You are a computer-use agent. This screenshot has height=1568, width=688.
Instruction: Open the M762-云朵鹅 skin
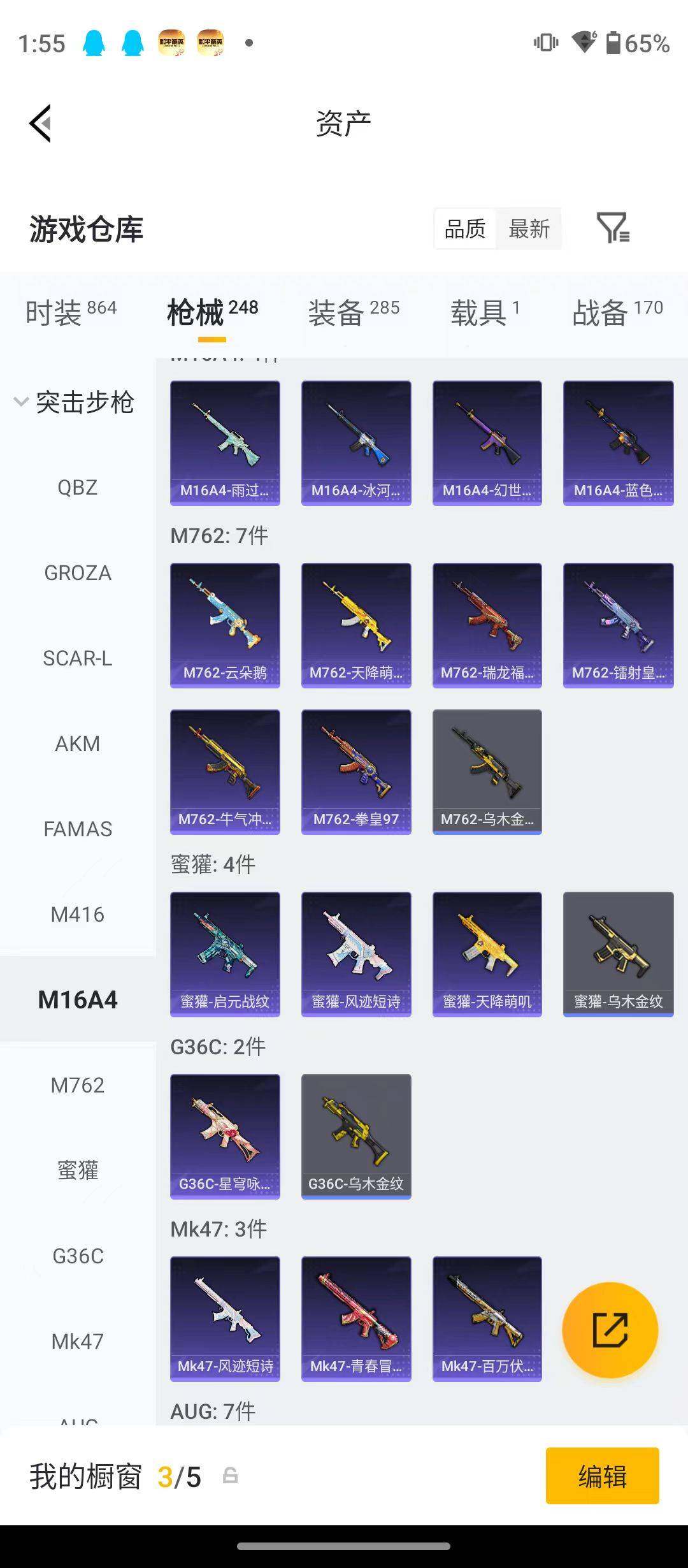pos(225,625)
